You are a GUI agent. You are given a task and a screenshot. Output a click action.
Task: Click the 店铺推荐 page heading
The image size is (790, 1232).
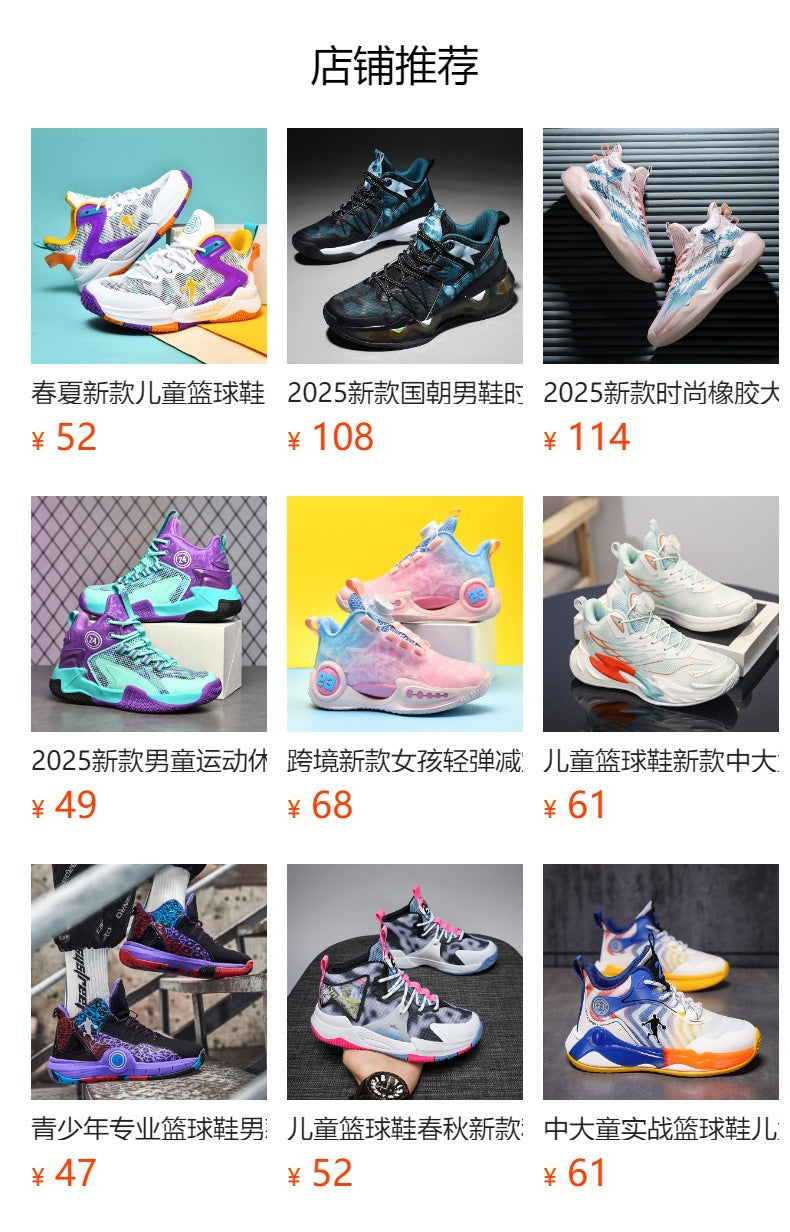395,64
